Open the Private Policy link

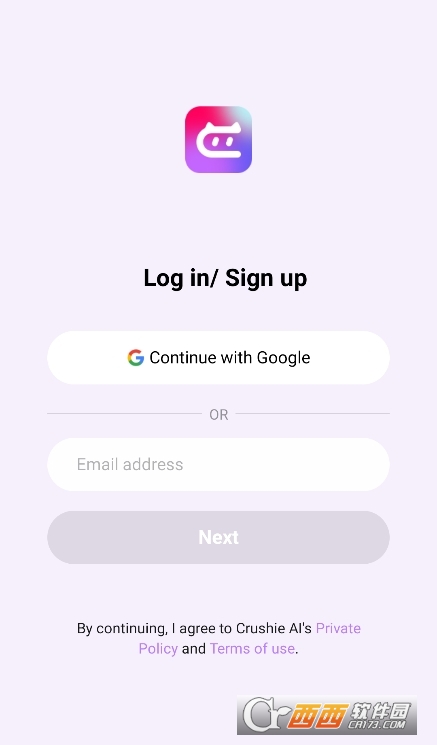[338, 628]
